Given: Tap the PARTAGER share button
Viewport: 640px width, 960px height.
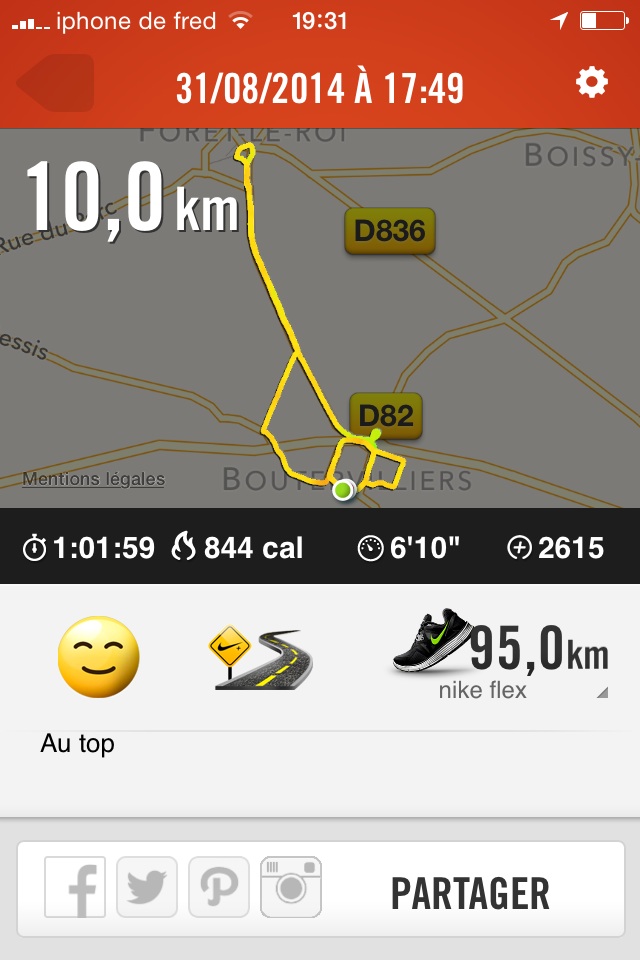Looking at the screenshot, I should click(470, 893).
